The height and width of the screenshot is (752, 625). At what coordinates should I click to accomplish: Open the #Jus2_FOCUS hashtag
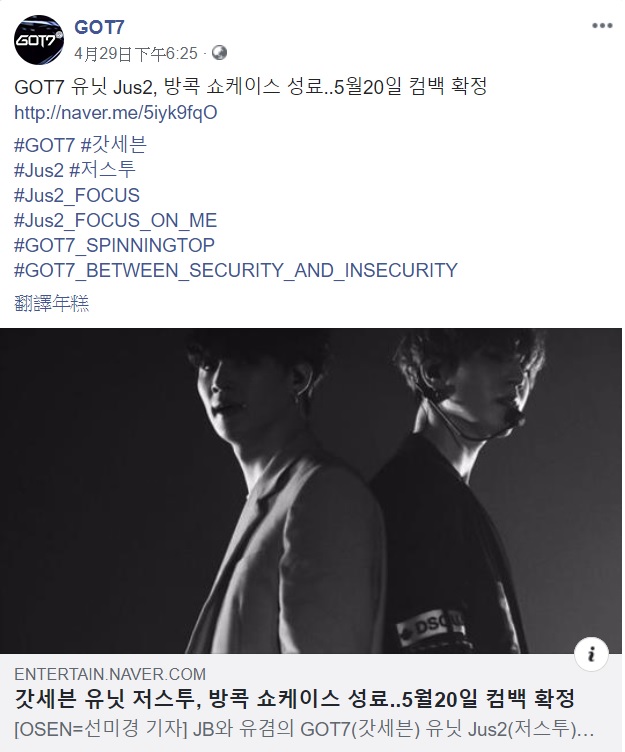tap(77, 195)
